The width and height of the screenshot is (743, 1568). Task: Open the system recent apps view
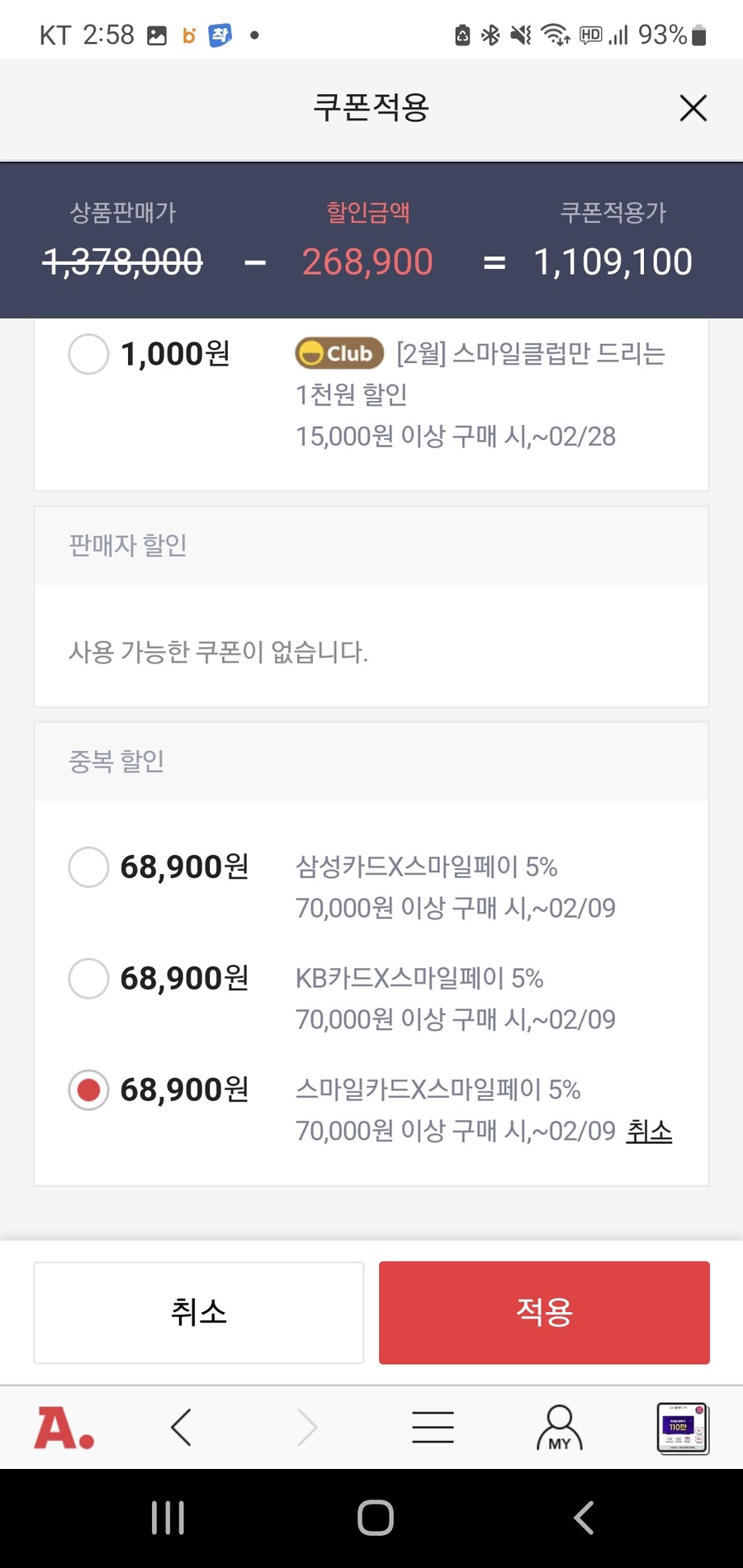click(168, 1518)
